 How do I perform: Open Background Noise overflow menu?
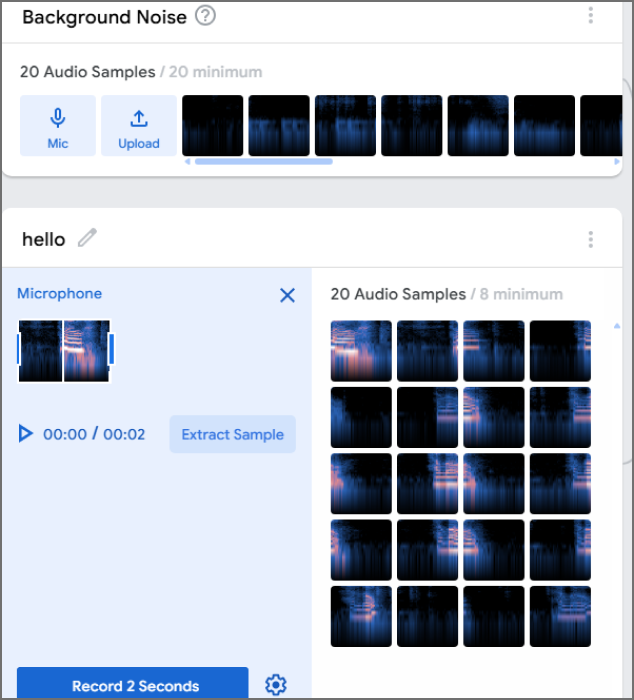pyautogui.click(x=591, y=15)
